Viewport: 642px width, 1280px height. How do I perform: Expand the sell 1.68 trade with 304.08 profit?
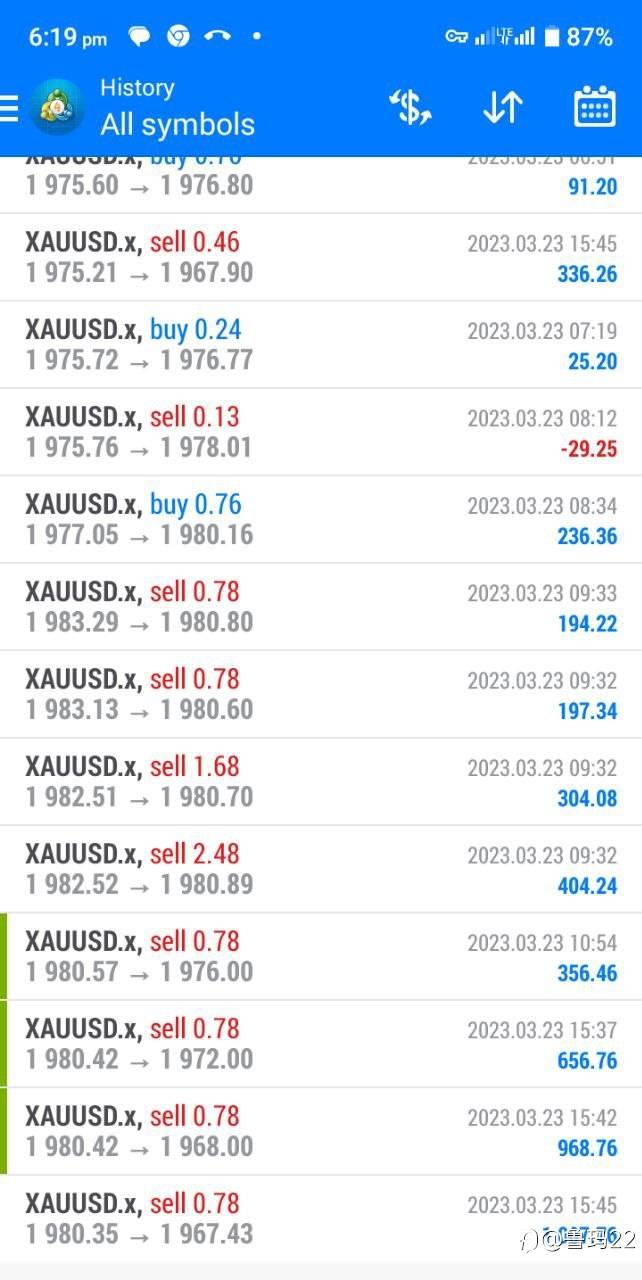(x=321, y=782)
